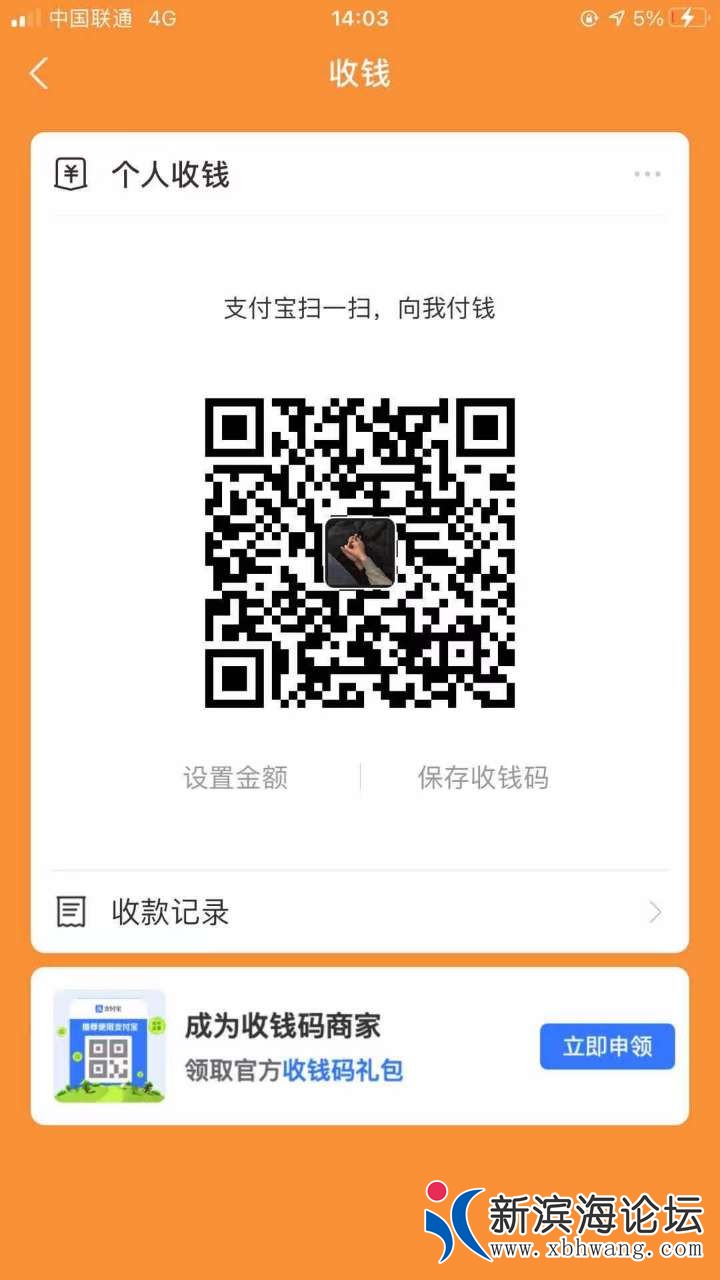Tap the 立即申领 button
The image size is (720, 1280).
point(607,1046)
